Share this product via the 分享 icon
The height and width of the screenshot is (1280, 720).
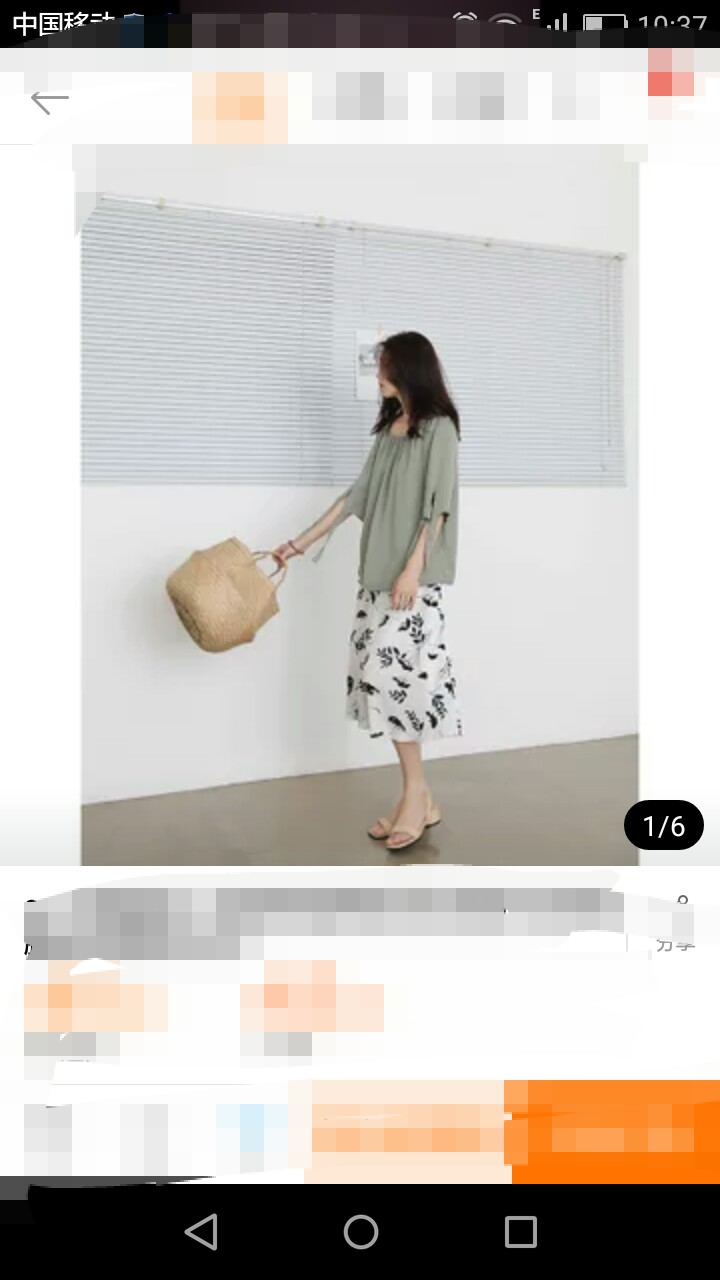coord(675,924)
